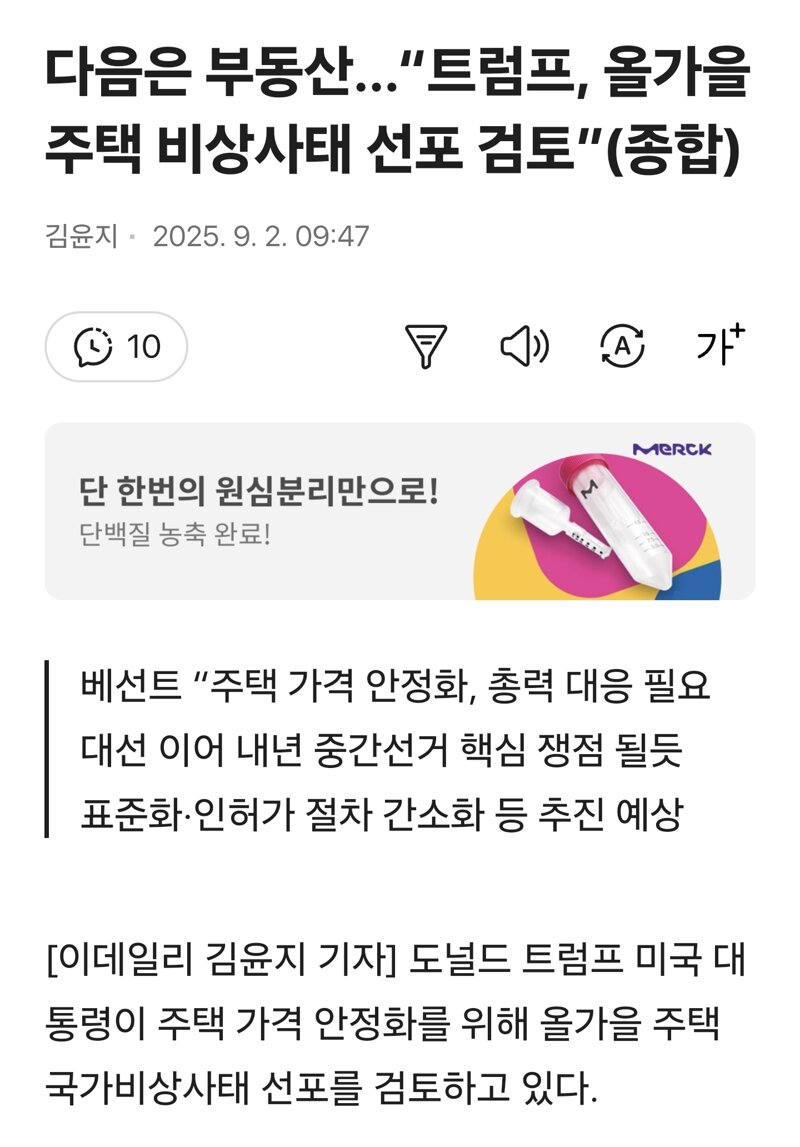This screenshot has width=800, height=1147.
Task: Open reporter 김윤지 byline
Action: pos(81,237)
